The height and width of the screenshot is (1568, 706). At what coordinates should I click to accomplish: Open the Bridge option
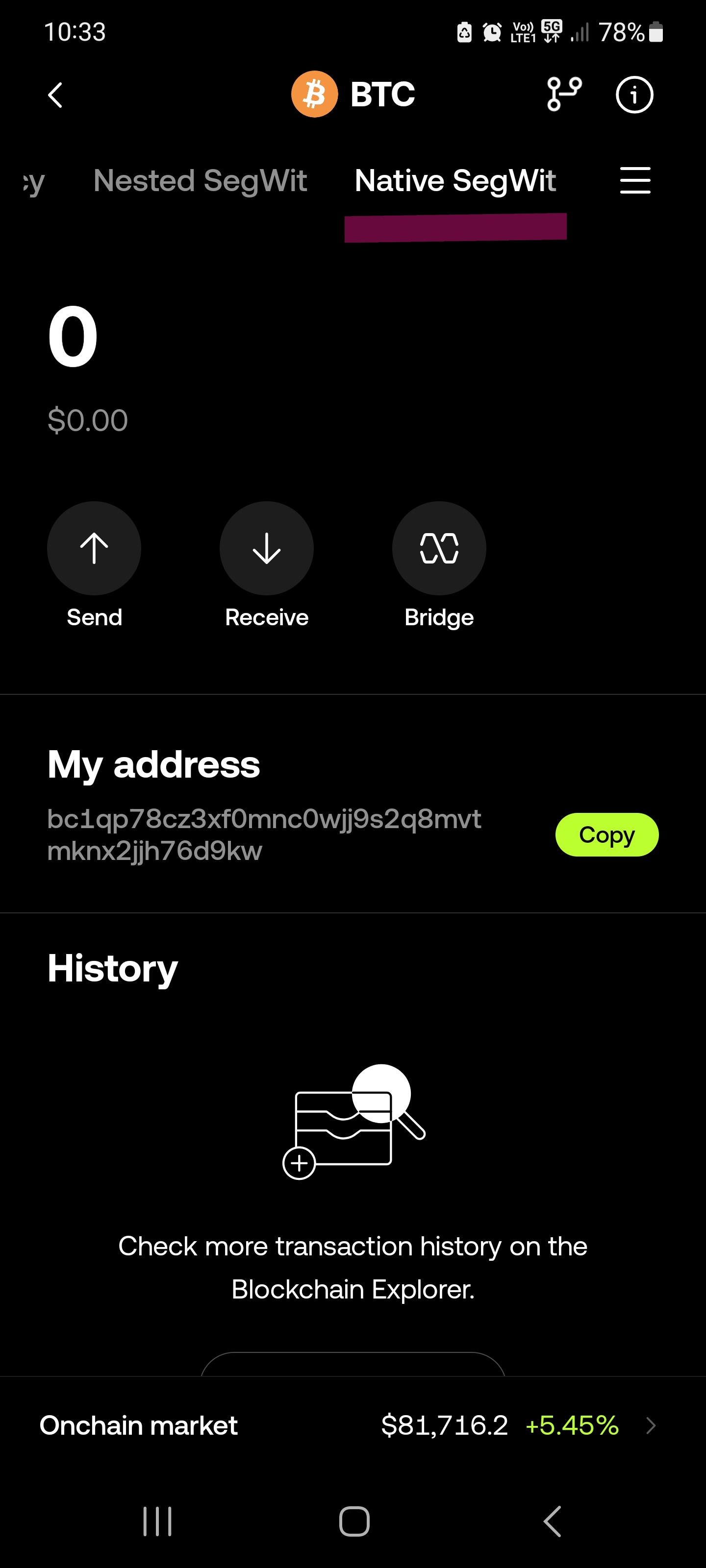click(439, 548)
